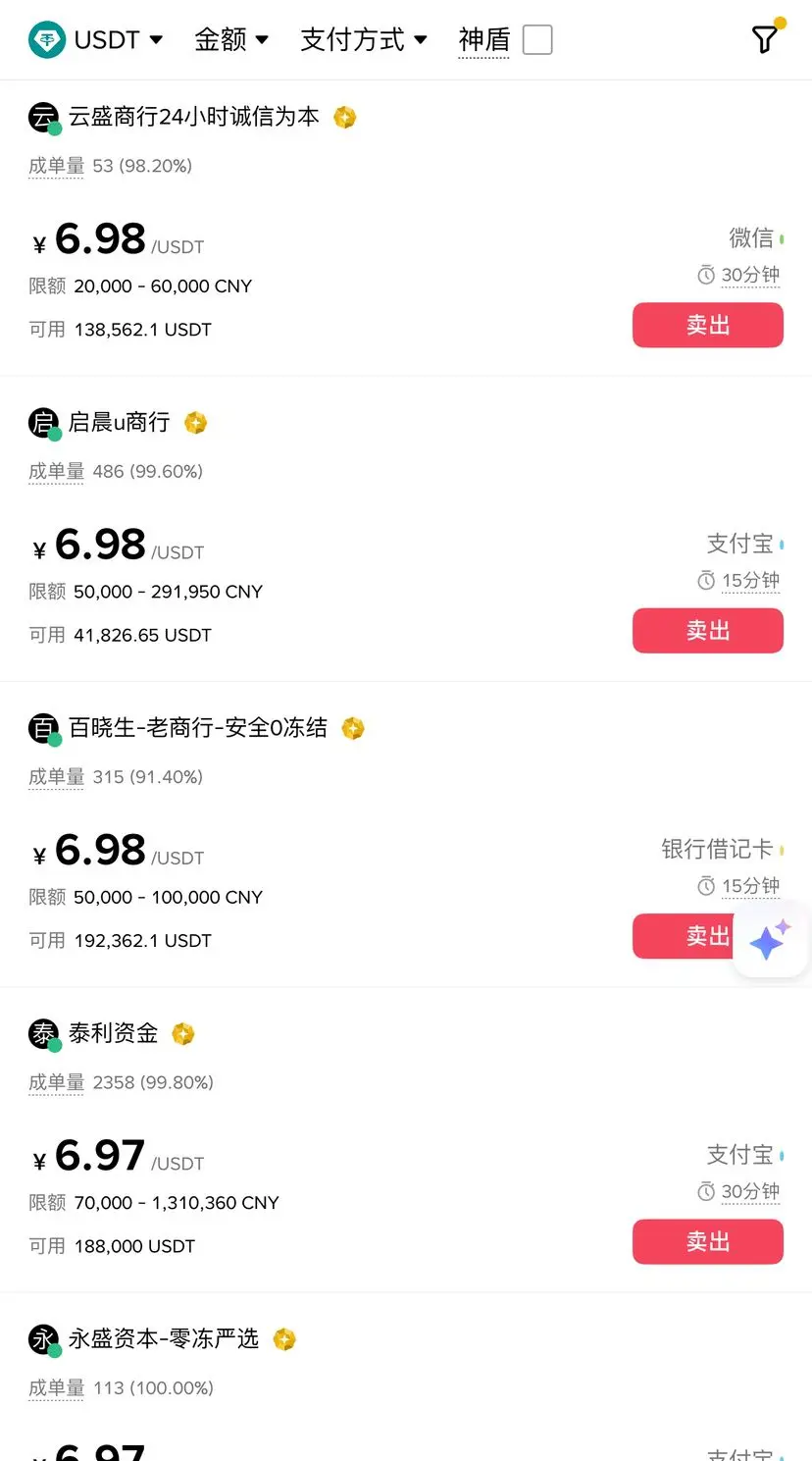Viewport: 812px width, 1461px height.
Task: View merchant profile 启晨u商行
Action: (x=119, y=423)
